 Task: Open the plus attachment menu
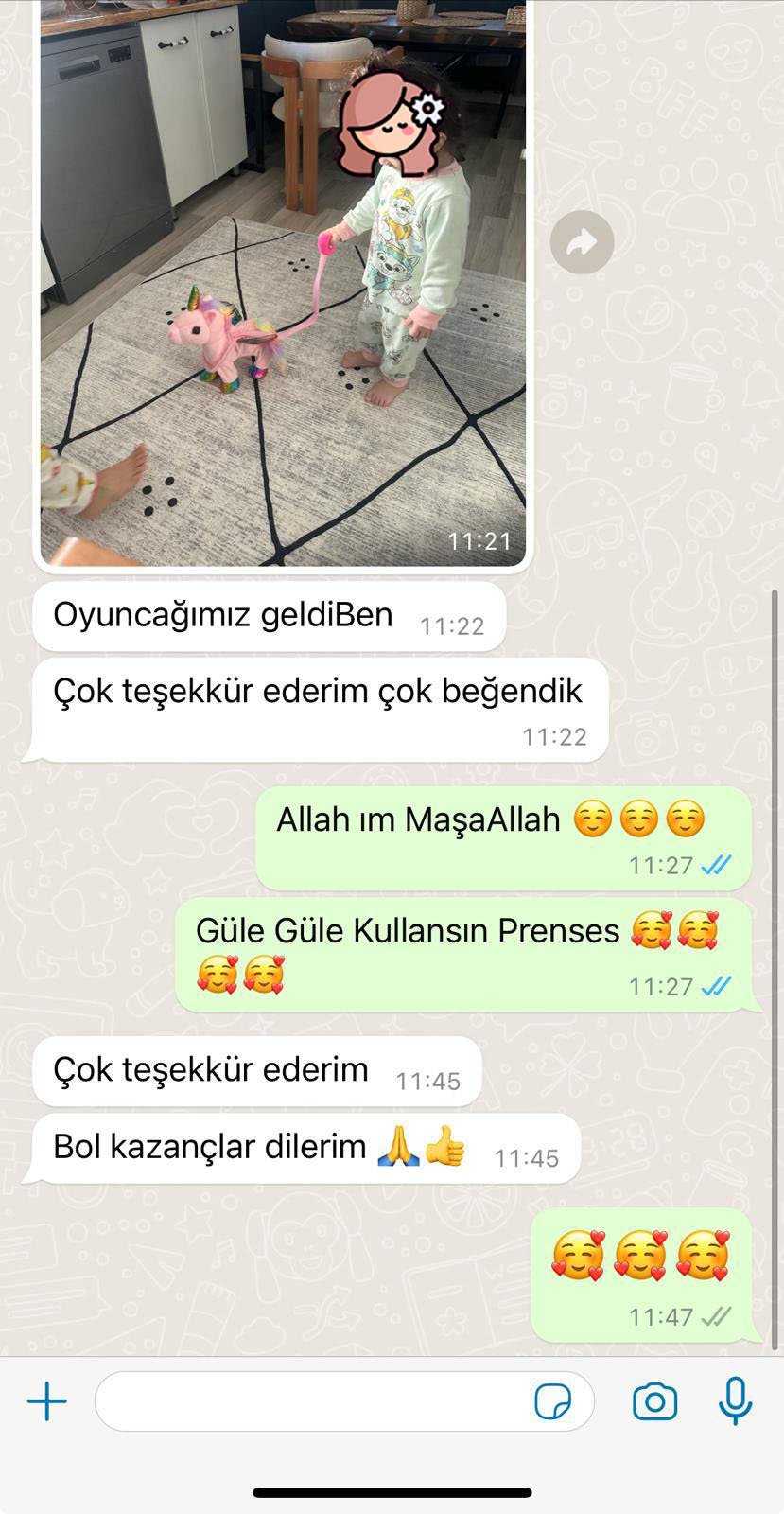point(46,1401)
